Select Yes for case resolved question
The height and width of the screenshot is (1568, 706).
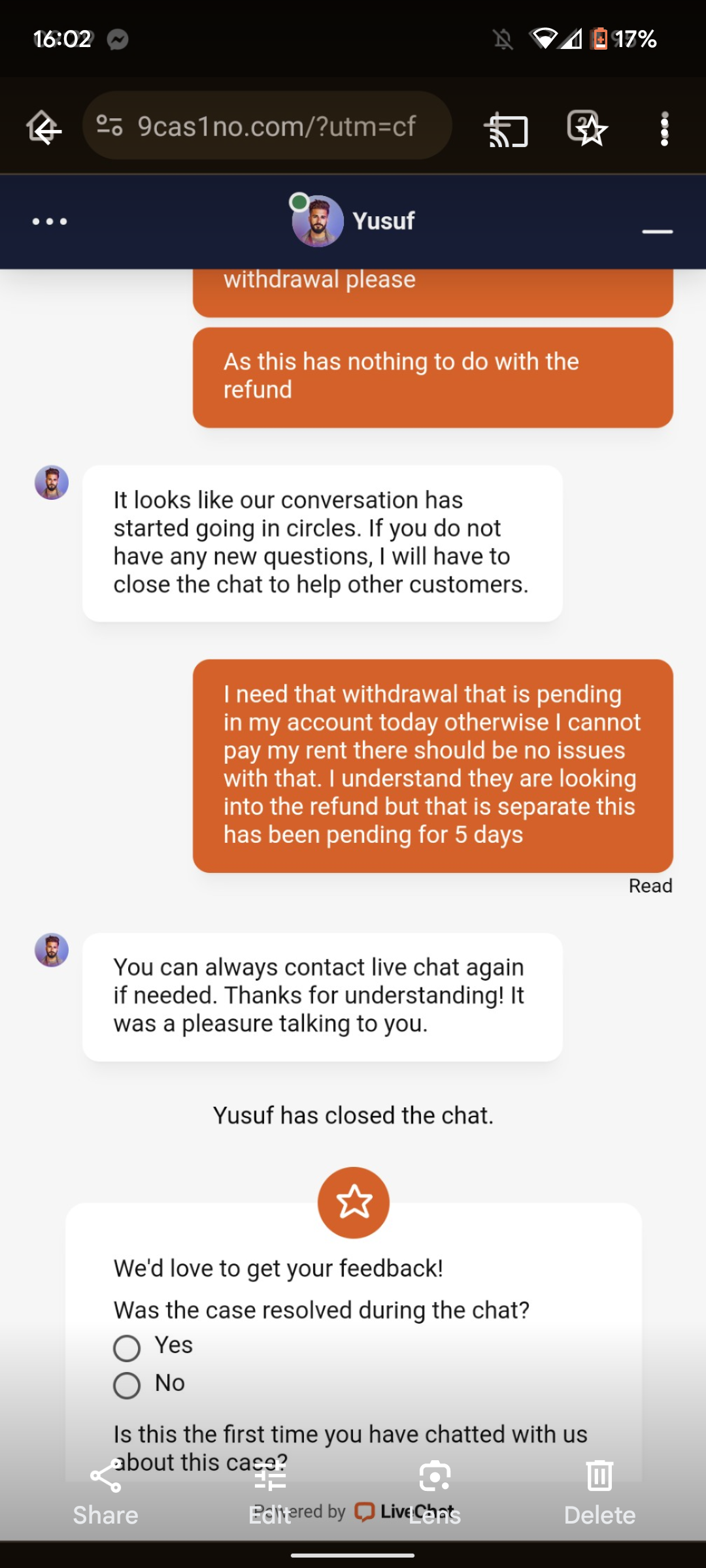(127, 1348)
